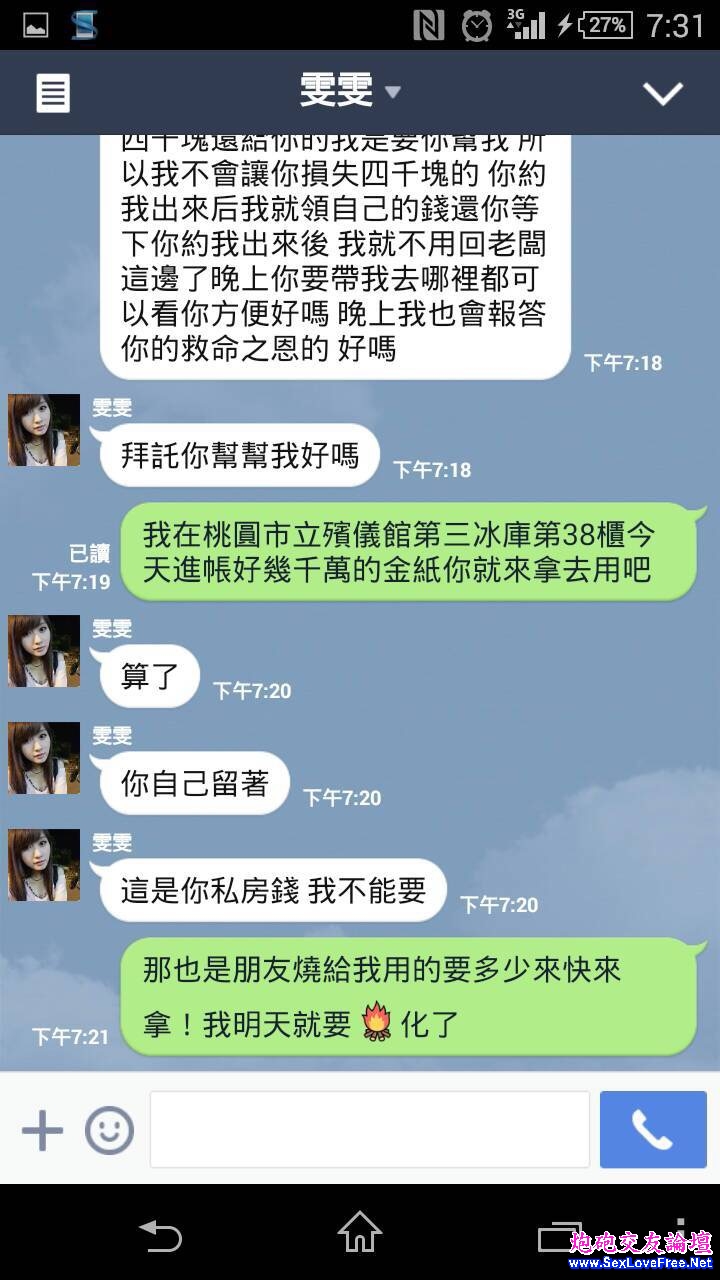Screen dimensions: 720x1280
Task: Go to the home screen via system home
Action: pyautogui.click(x=360, y=1232)
